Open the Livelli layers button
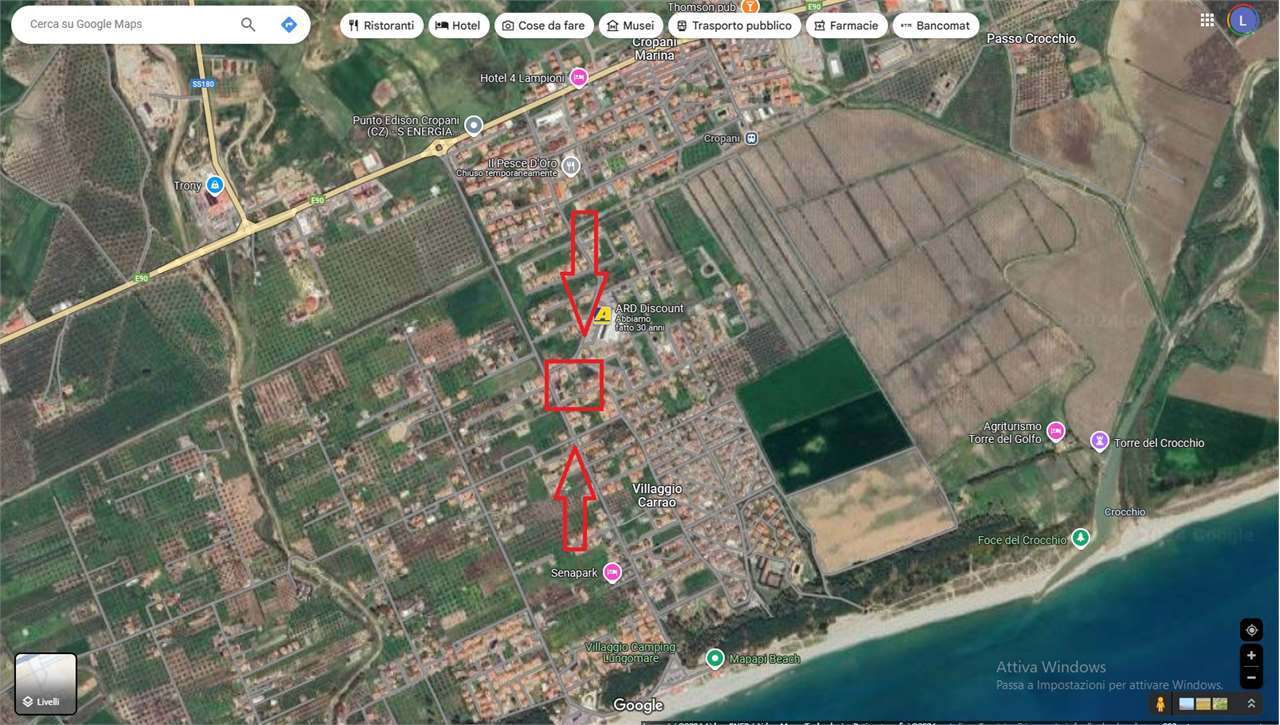Viewport: 1280px width, 725px height. click(46, 683)
